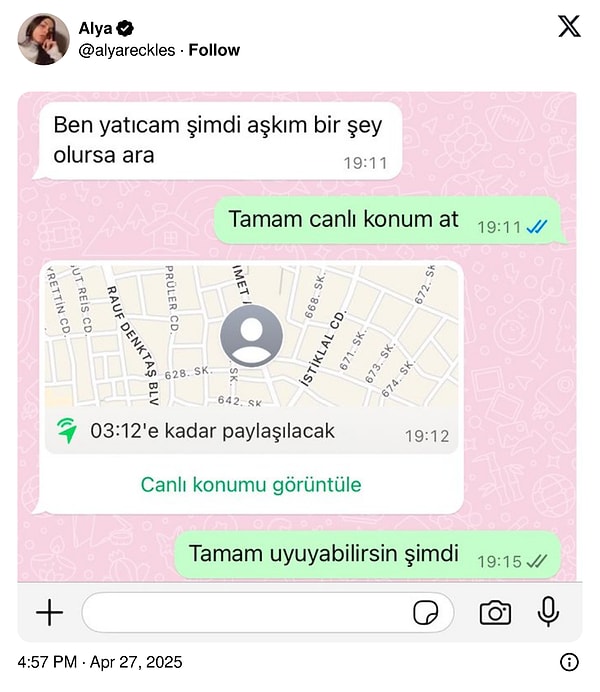This screenshot has width=600, height=692.
Task: Open the post on X via logo
Action: tap(569, 28)
